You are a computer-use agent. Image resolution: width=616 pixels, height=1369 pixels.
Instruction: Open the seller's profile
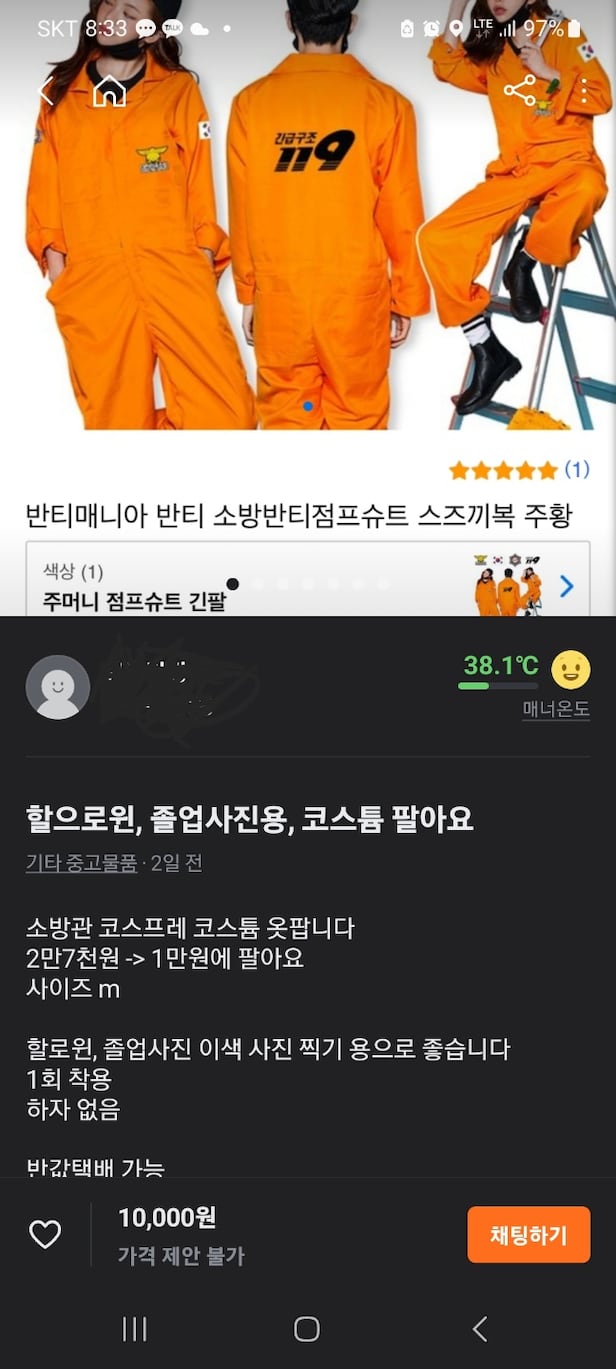pos(58,687)
